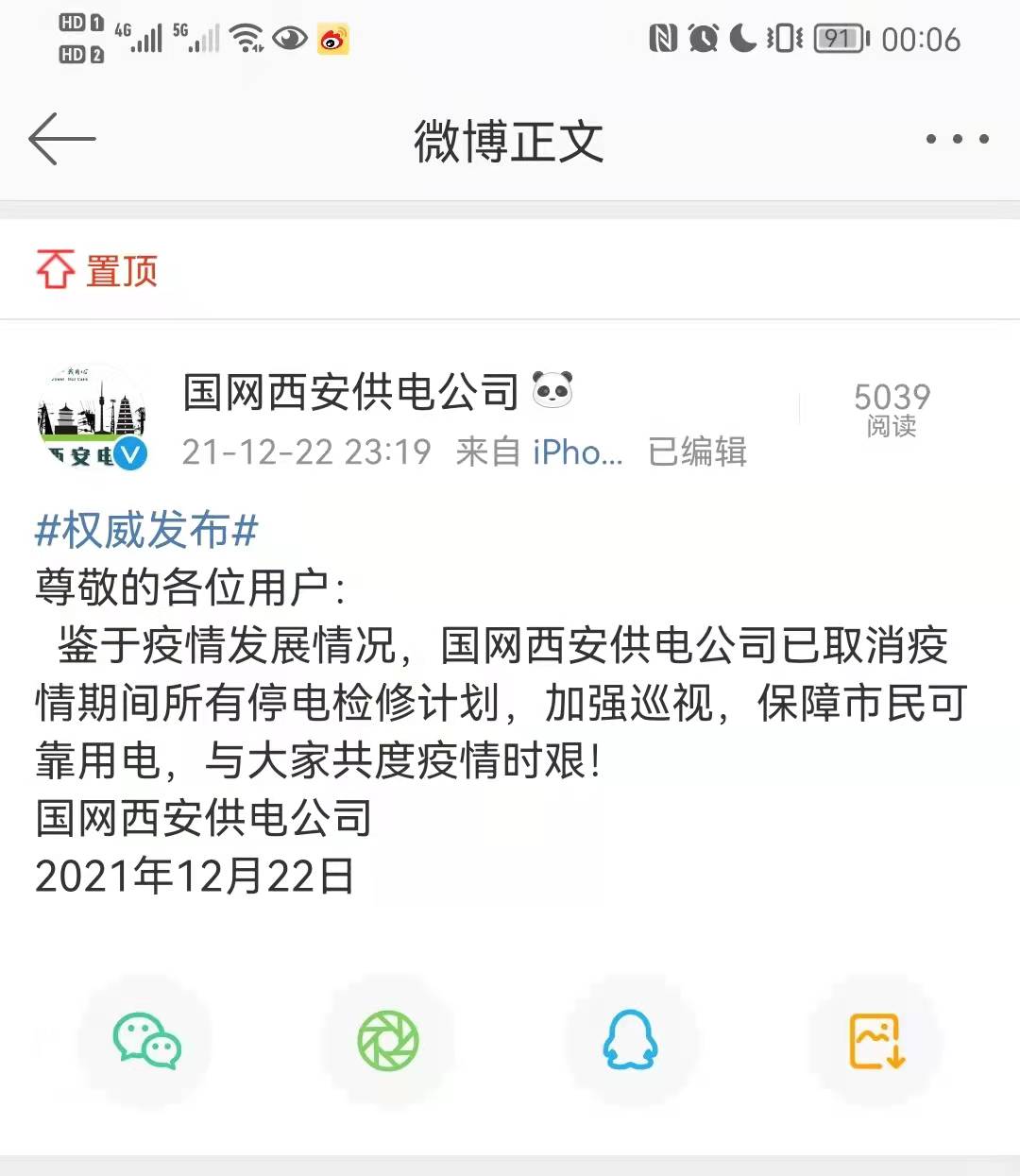Save the post as an image
Image resolution: width=1020 pixels, height=1176 pixels.
tap(875, 1040)
